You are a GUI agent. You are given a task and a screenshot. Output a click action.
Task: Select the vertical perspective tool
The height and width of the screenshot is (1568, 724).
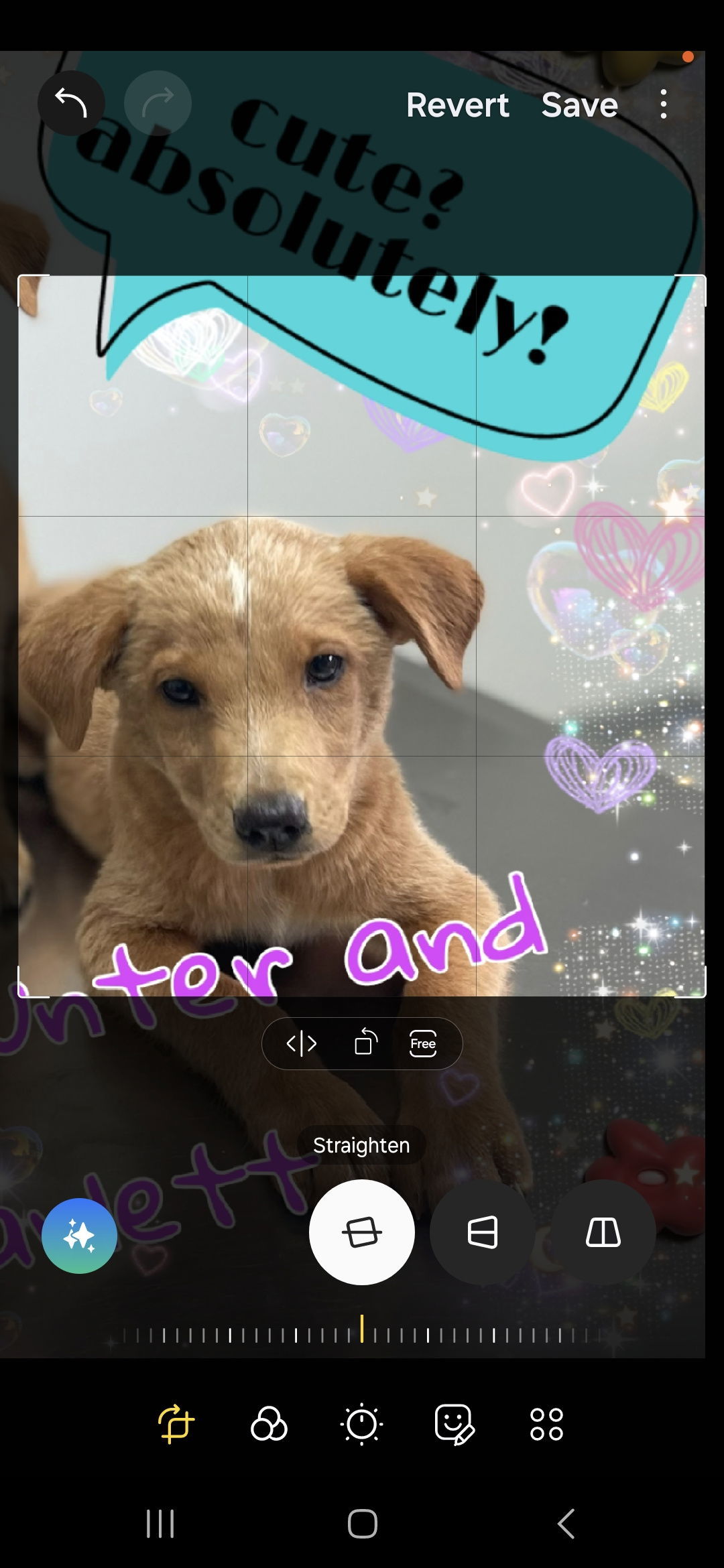tap(603, 1232)
